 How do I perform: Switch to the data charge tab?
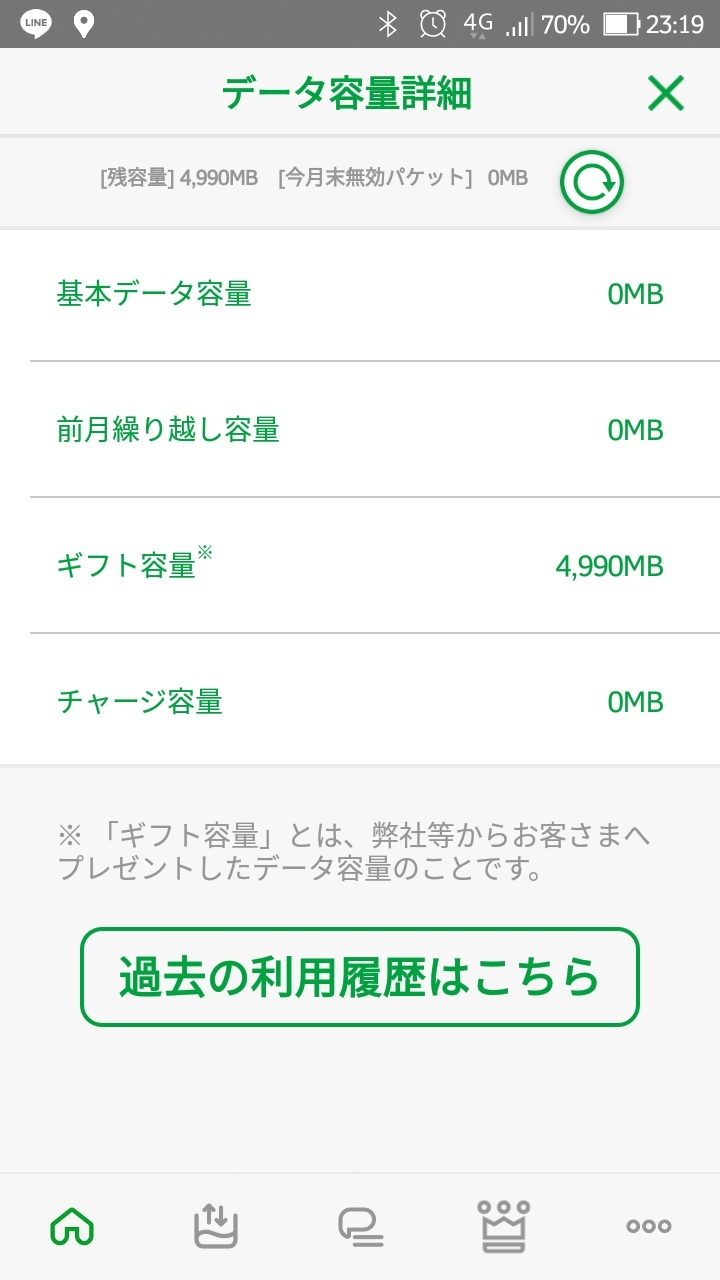point(216,1226)
